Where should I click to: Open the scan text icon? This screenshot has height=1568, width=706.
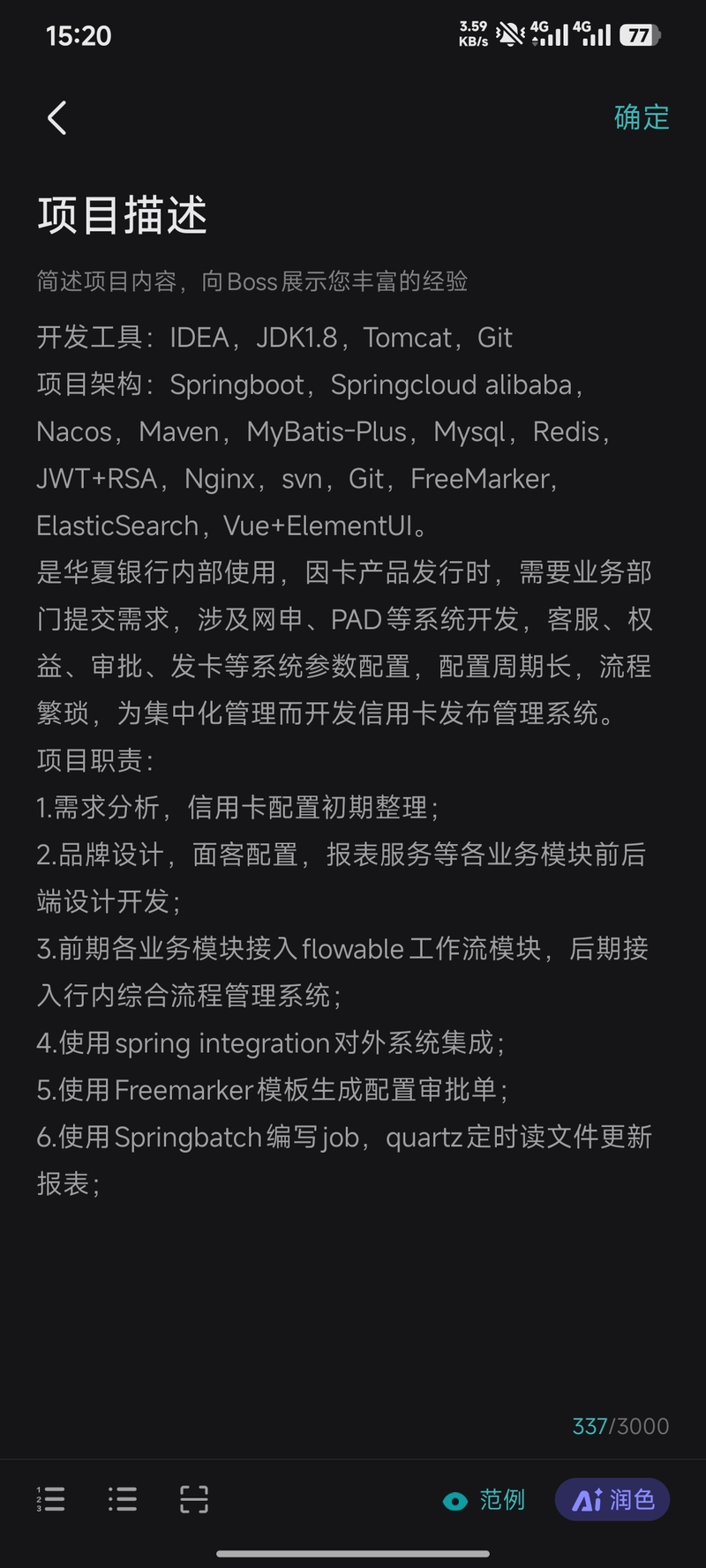tap(194, 1499)
